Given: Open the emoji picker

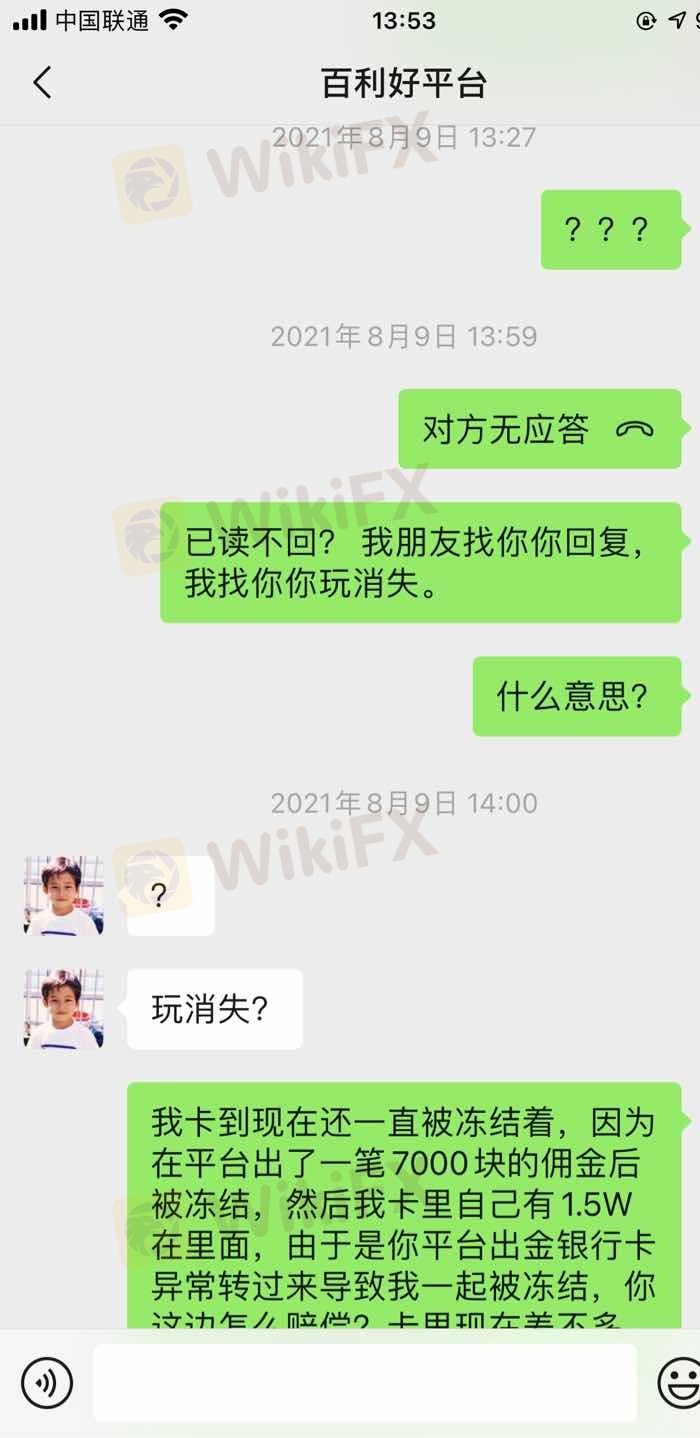Looking at the screenshot, I should click(680, 1383).
